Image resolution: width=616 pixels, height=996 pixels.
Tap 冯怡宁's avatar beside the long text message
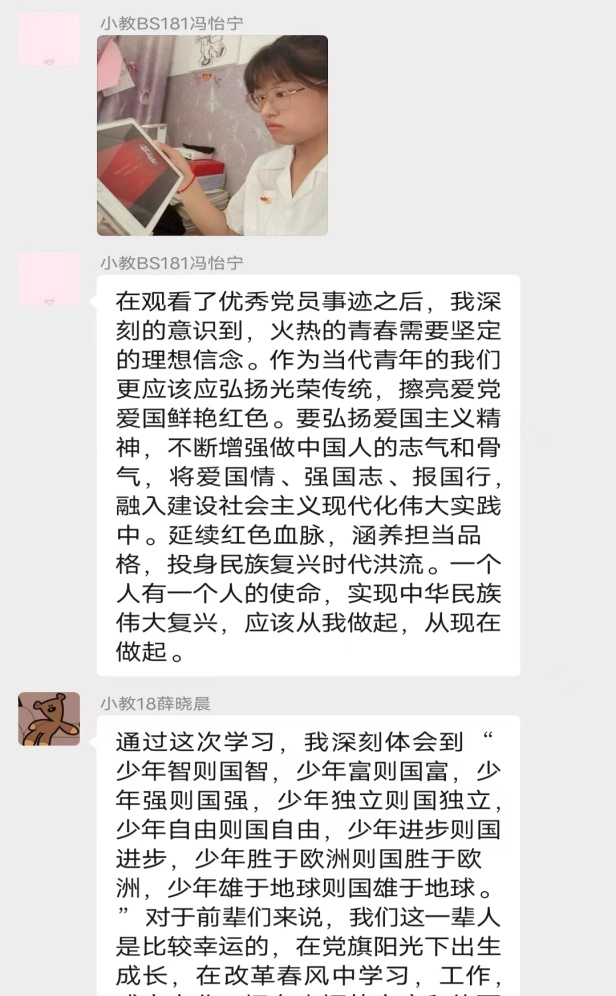(49, 279)
